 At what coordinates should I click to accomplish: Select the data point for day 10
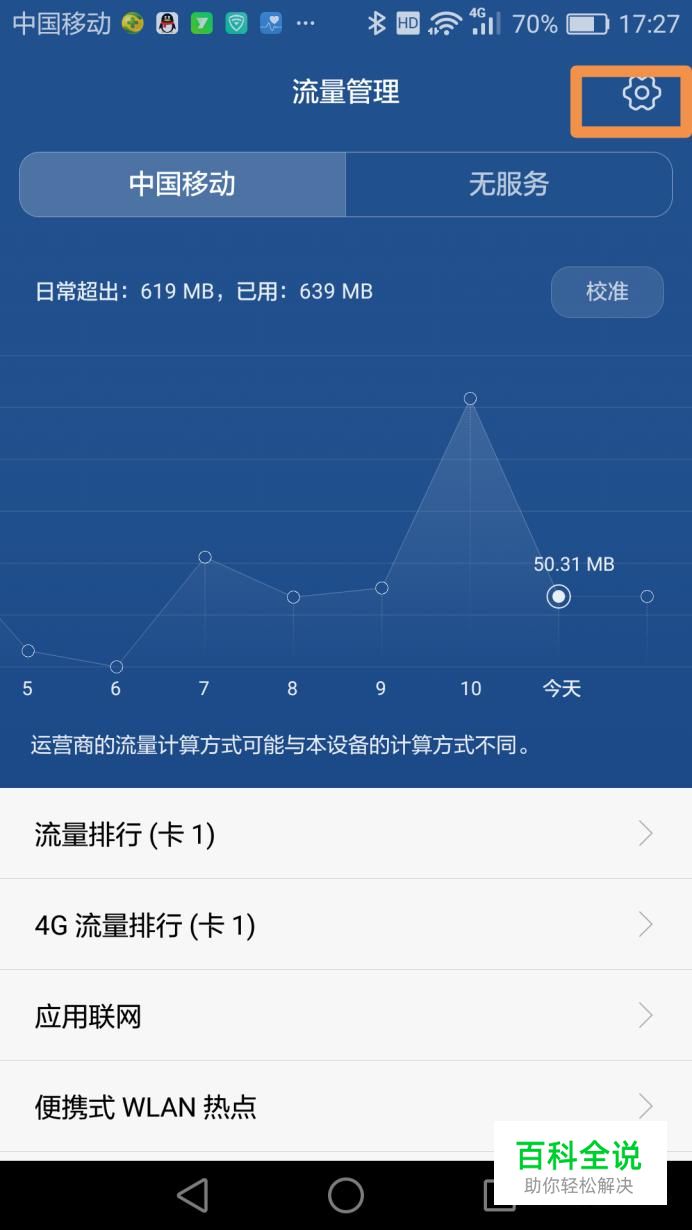pyautogui.click(x=470, y=398)
